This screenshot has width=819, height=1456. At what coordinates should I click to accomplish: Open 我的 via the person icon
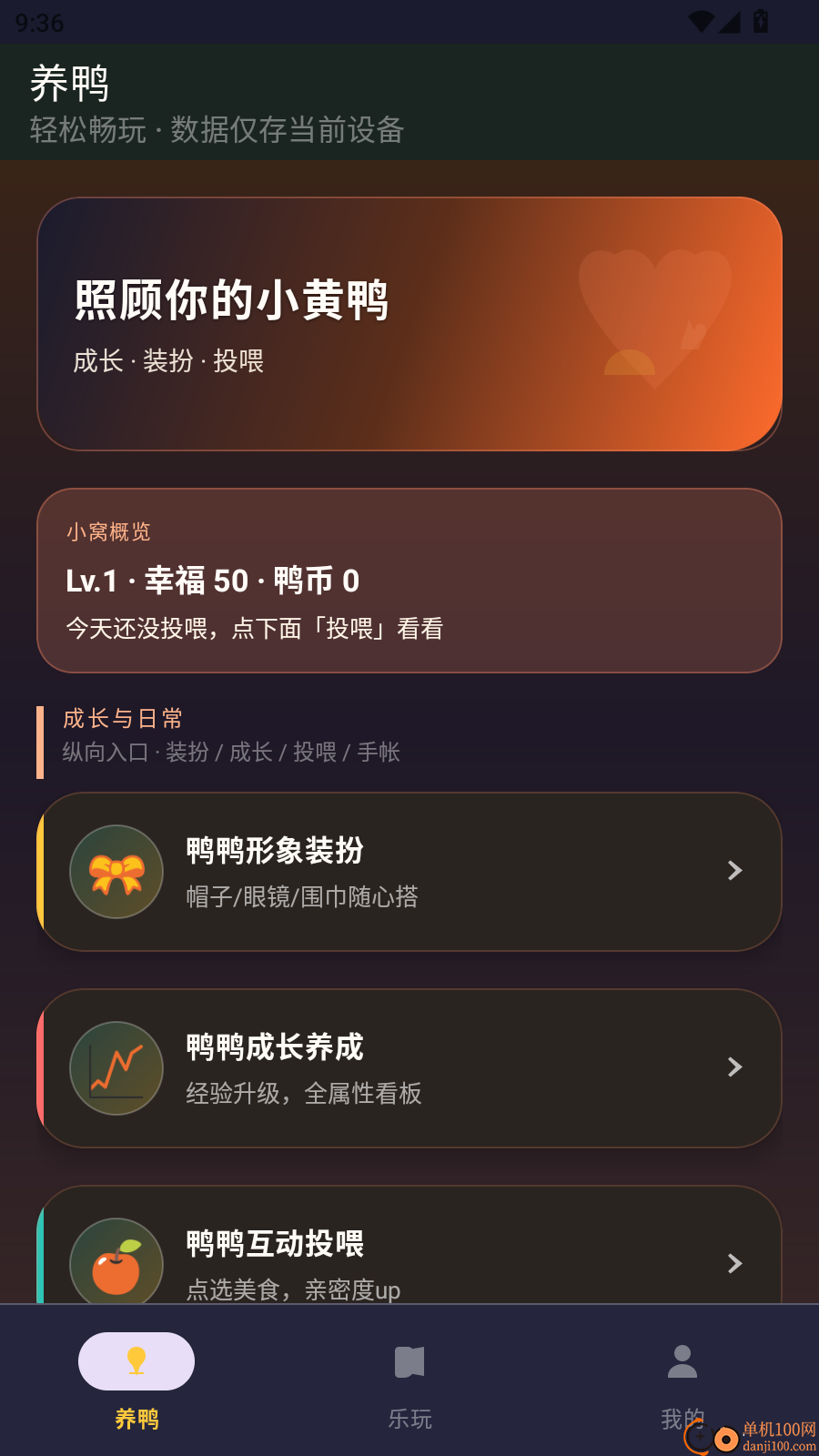[682, 1360]
